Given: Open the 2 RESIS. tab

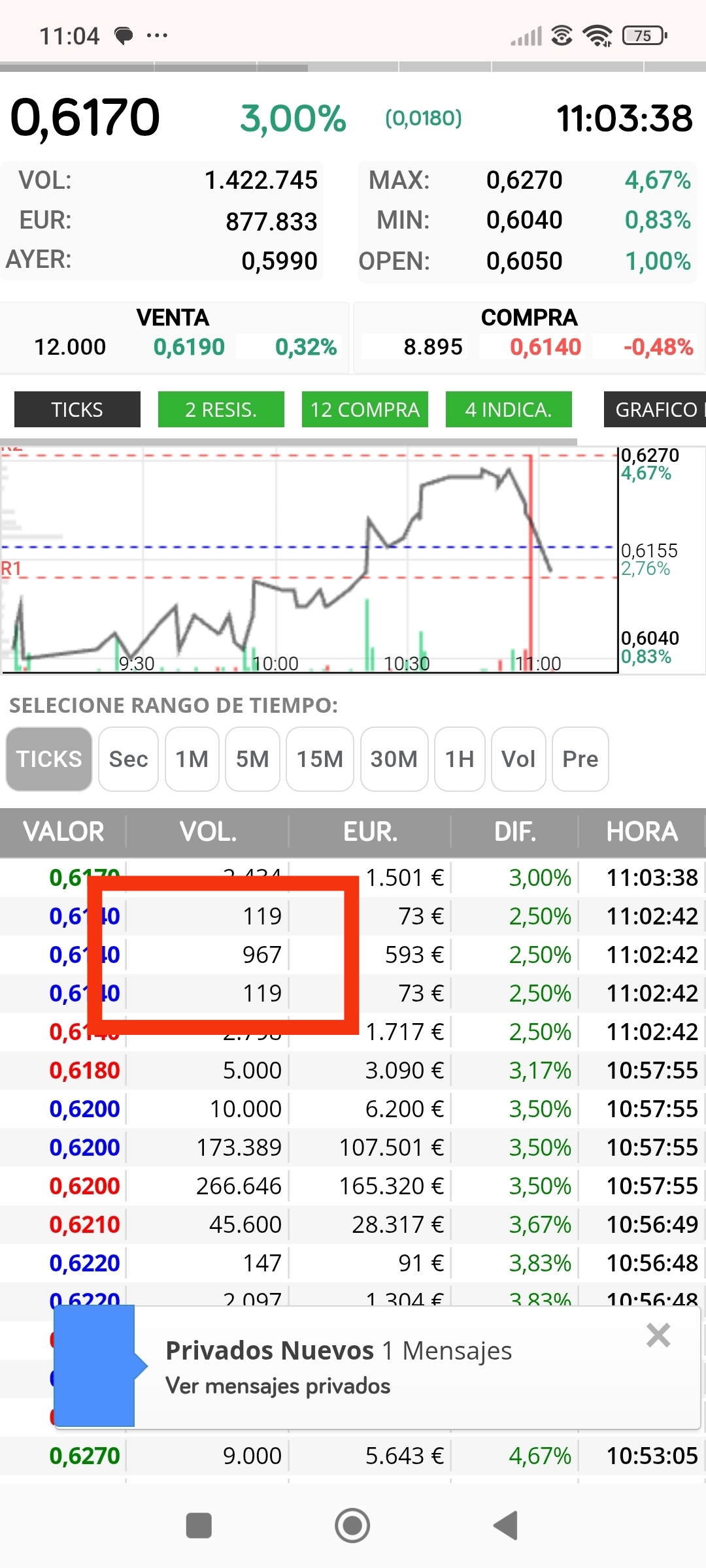Looking at the screenshot, I should pyautogui.click(x=221, y=410).
